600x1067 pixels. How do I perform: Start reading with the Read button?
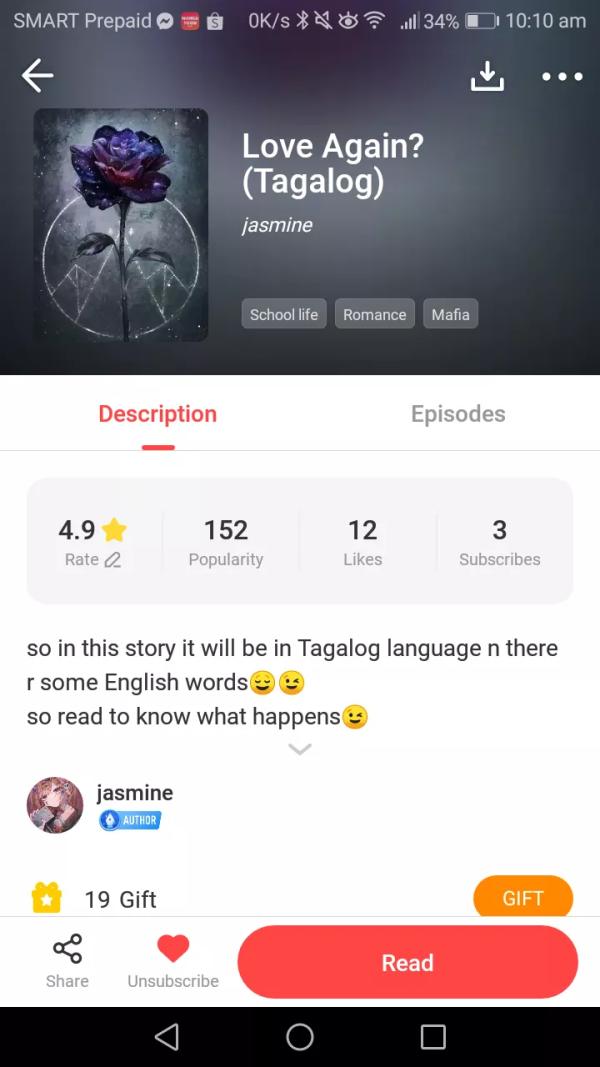pyautogui.click(x=407, y=962)
